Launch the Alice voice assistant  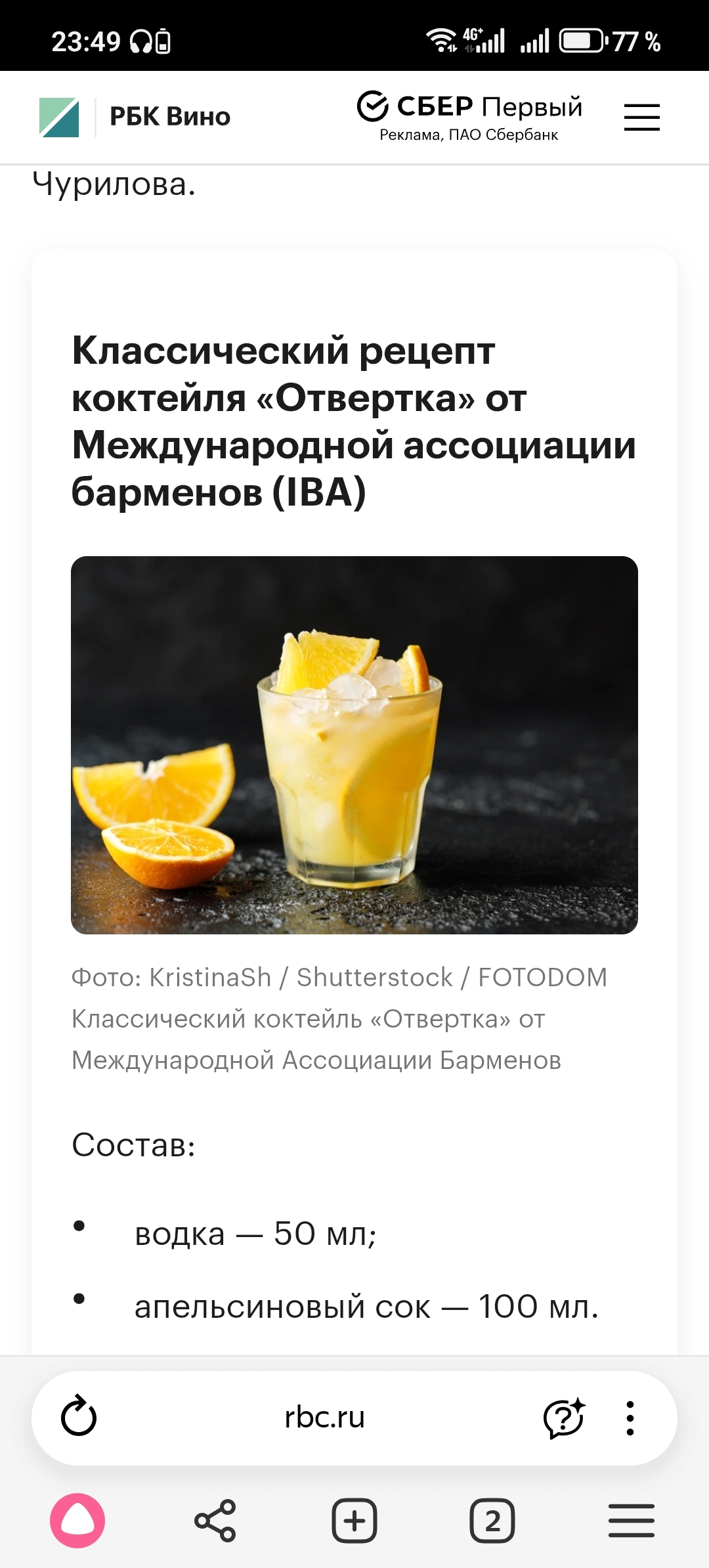[x=77, y=1520]
